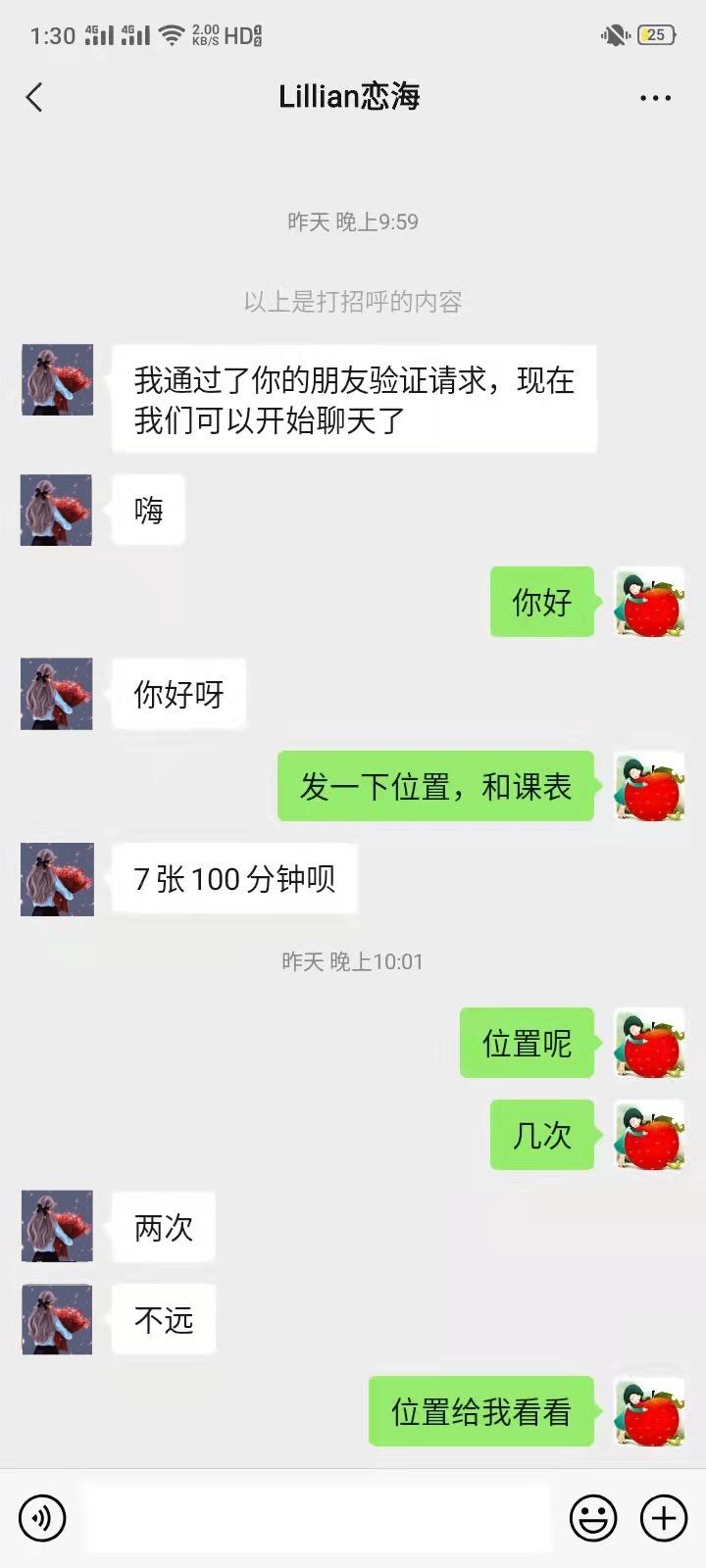Tap the message text field
Image resolution: width=706 pixels, height=1568 pixels.
point(316,1518)
